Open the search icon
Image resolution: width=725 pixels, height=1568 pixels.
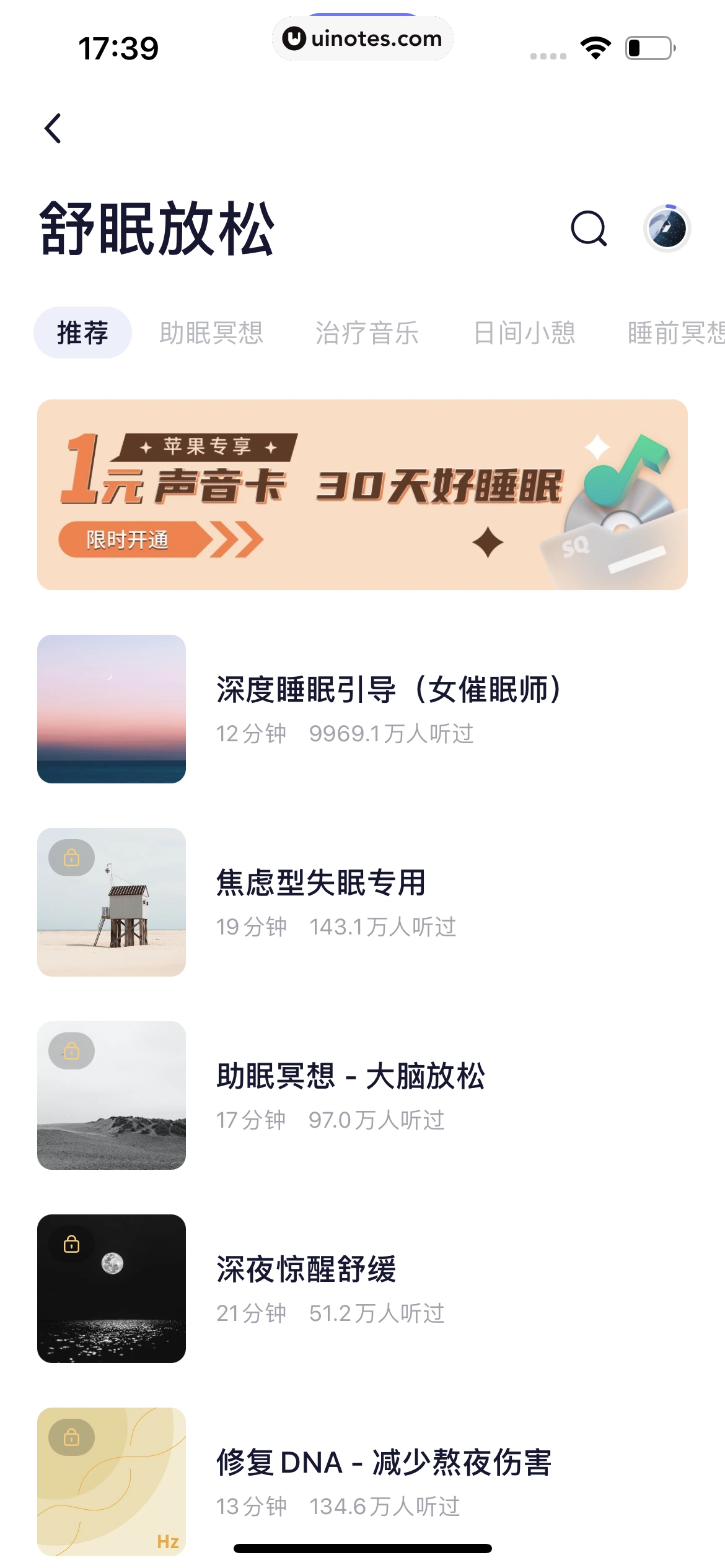(589, 229)
